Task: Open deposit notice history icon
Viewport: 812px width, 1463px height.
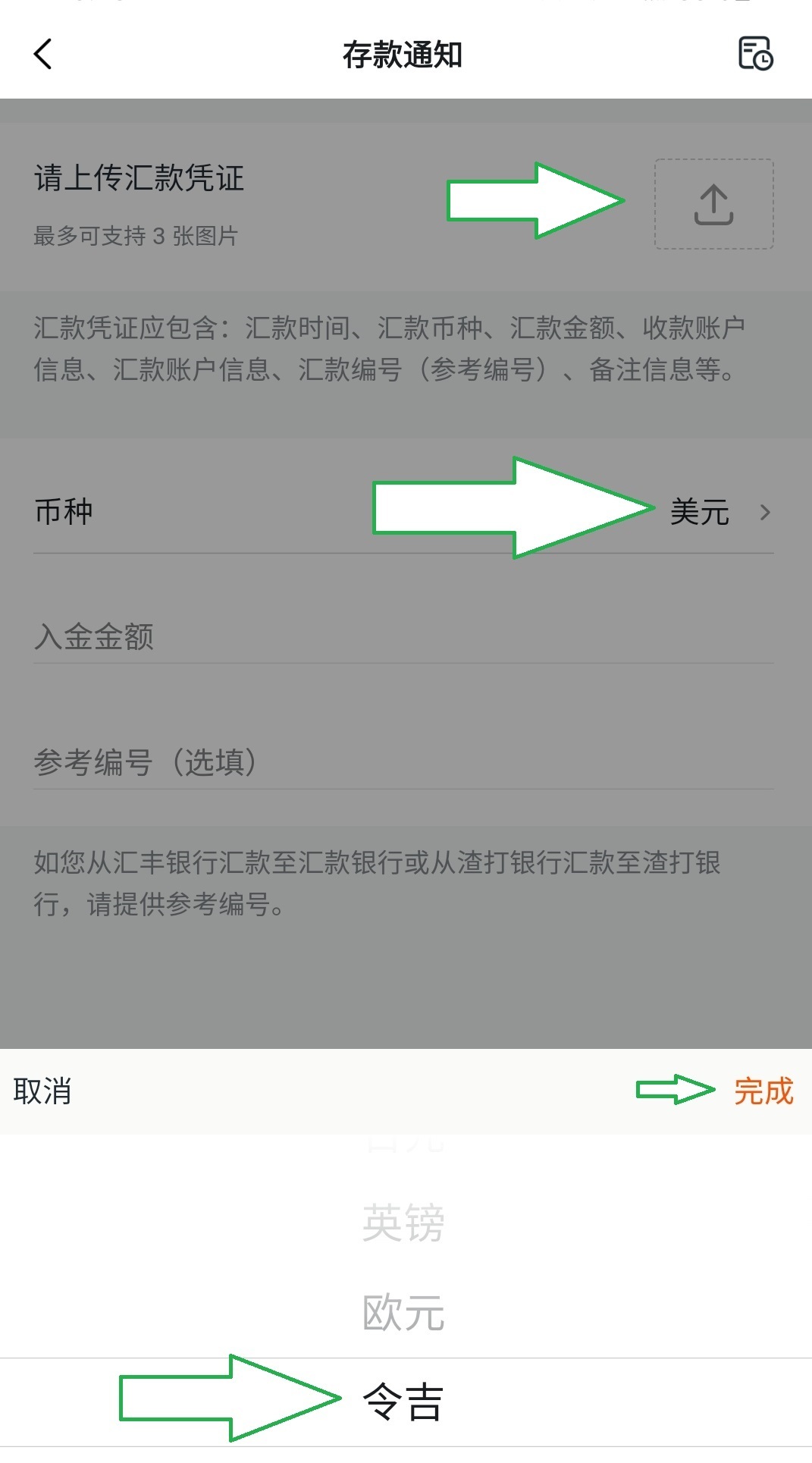Action: tap(755, 54)
